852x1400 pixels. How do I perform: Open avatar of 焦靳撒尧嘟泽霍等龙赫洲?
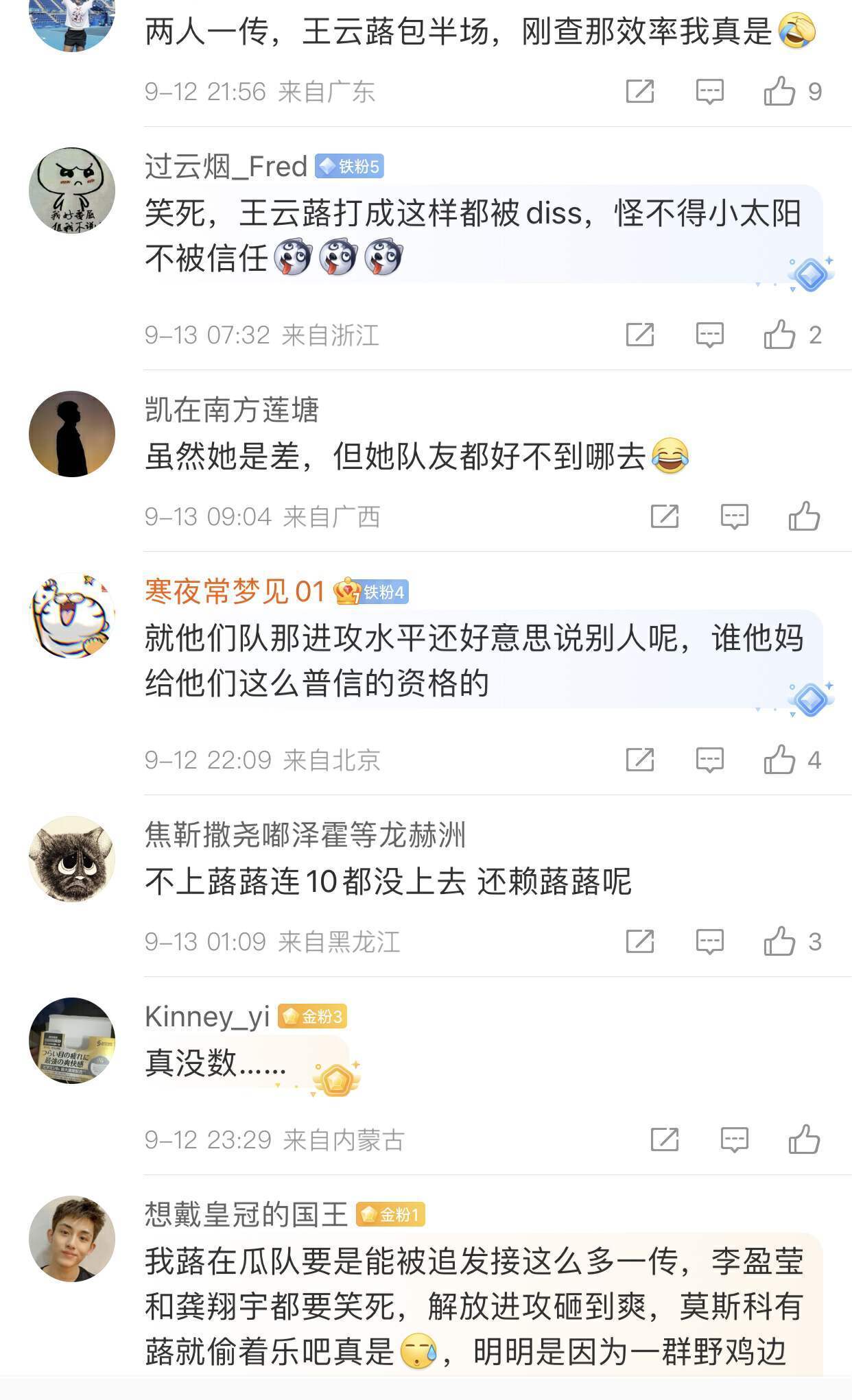[x=72, y=859]
